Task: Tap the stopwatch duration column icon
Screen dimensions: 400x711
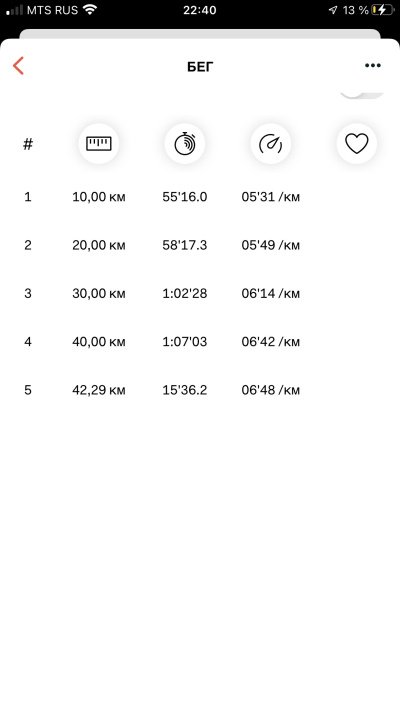Action: [185, 144]
